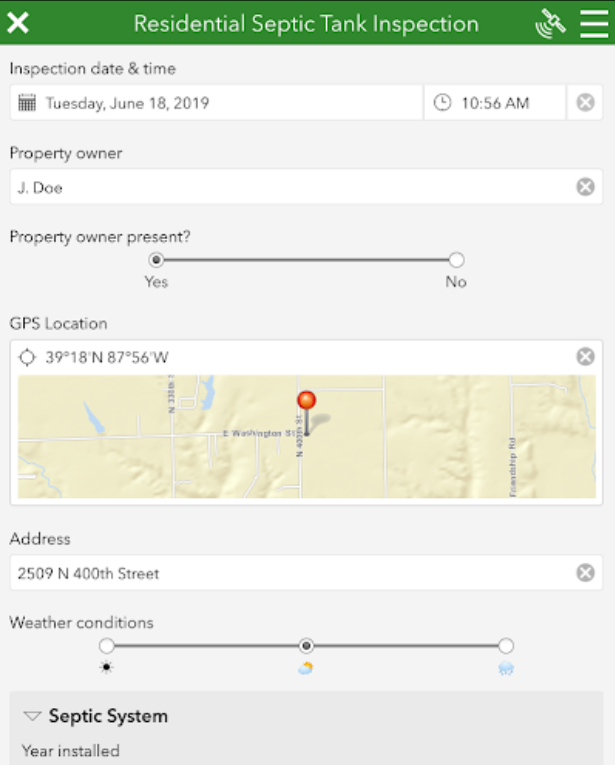615x765 pixels.
Task: Open the hamburger menu
Action: 594,22
